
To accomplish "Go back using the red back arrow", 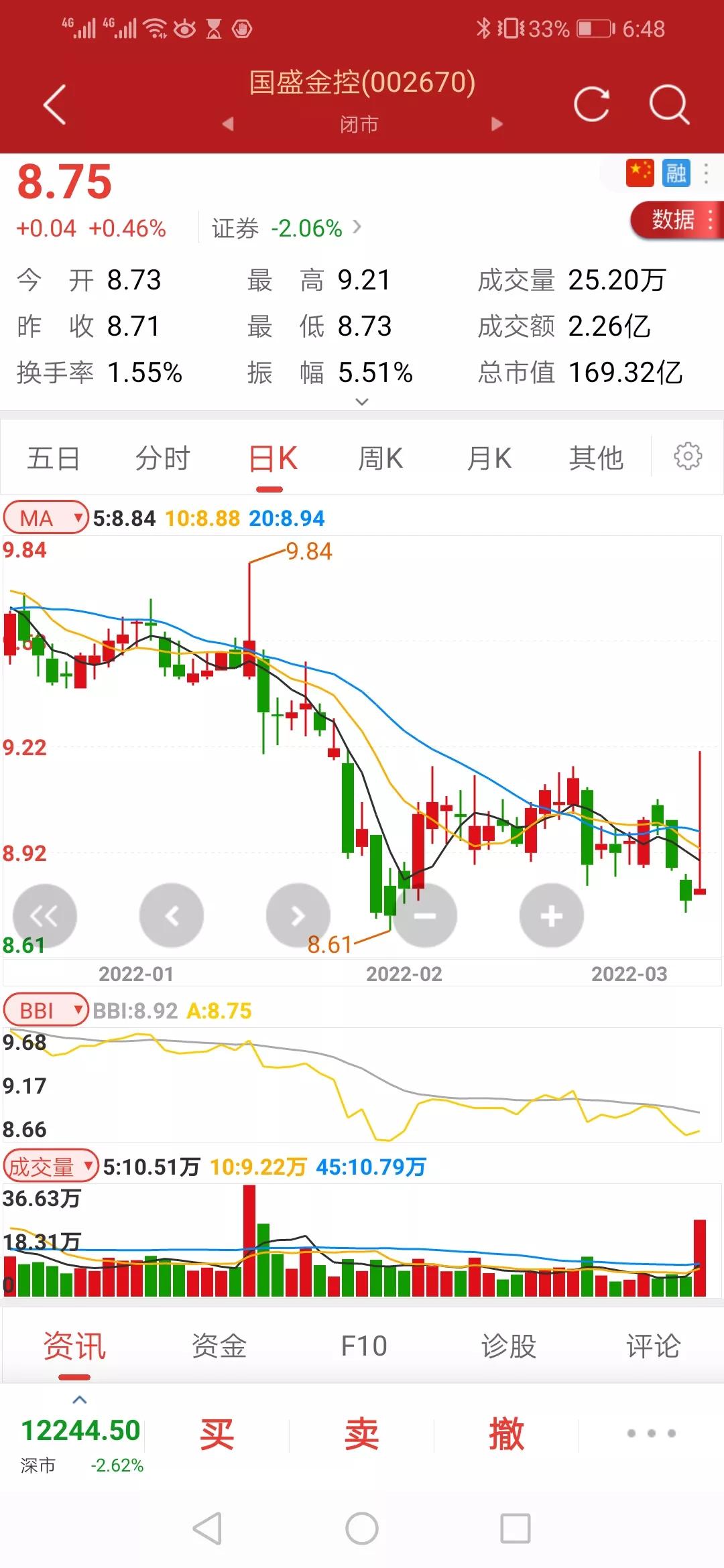I will (x=56, y=104).
